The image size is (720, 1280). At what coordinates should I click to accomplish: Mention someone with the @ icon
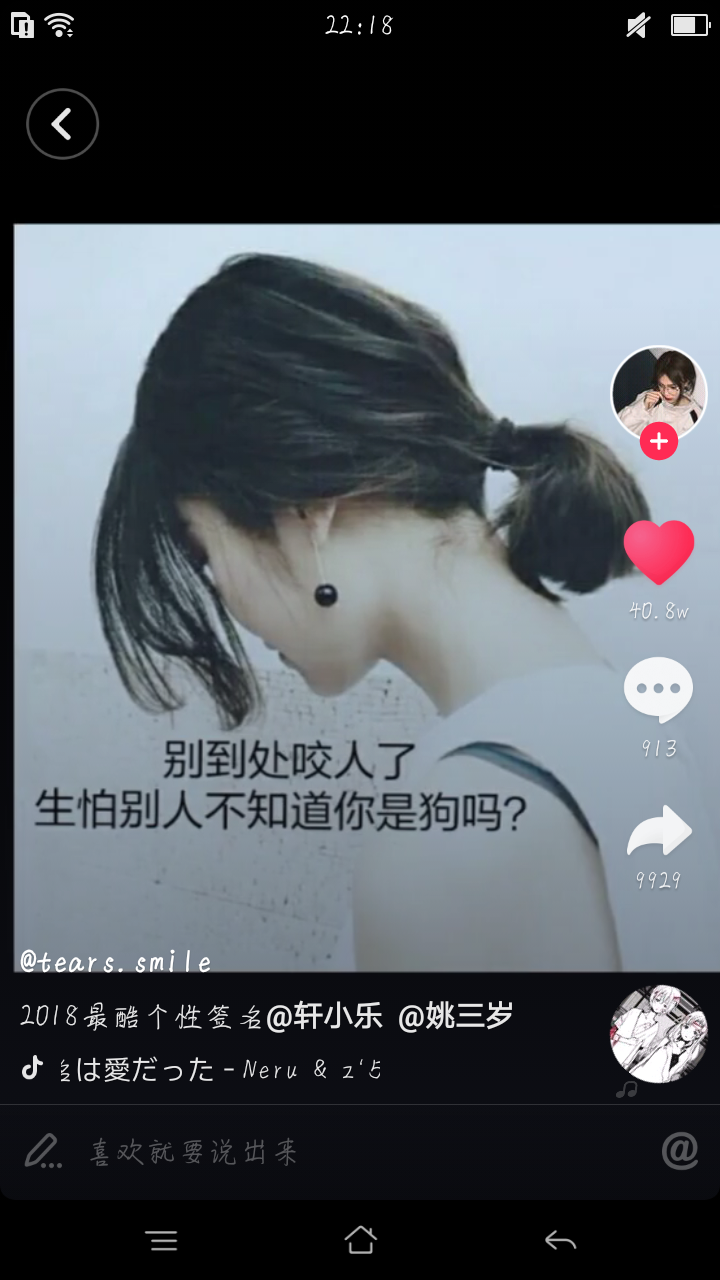tap(680, 1152)
